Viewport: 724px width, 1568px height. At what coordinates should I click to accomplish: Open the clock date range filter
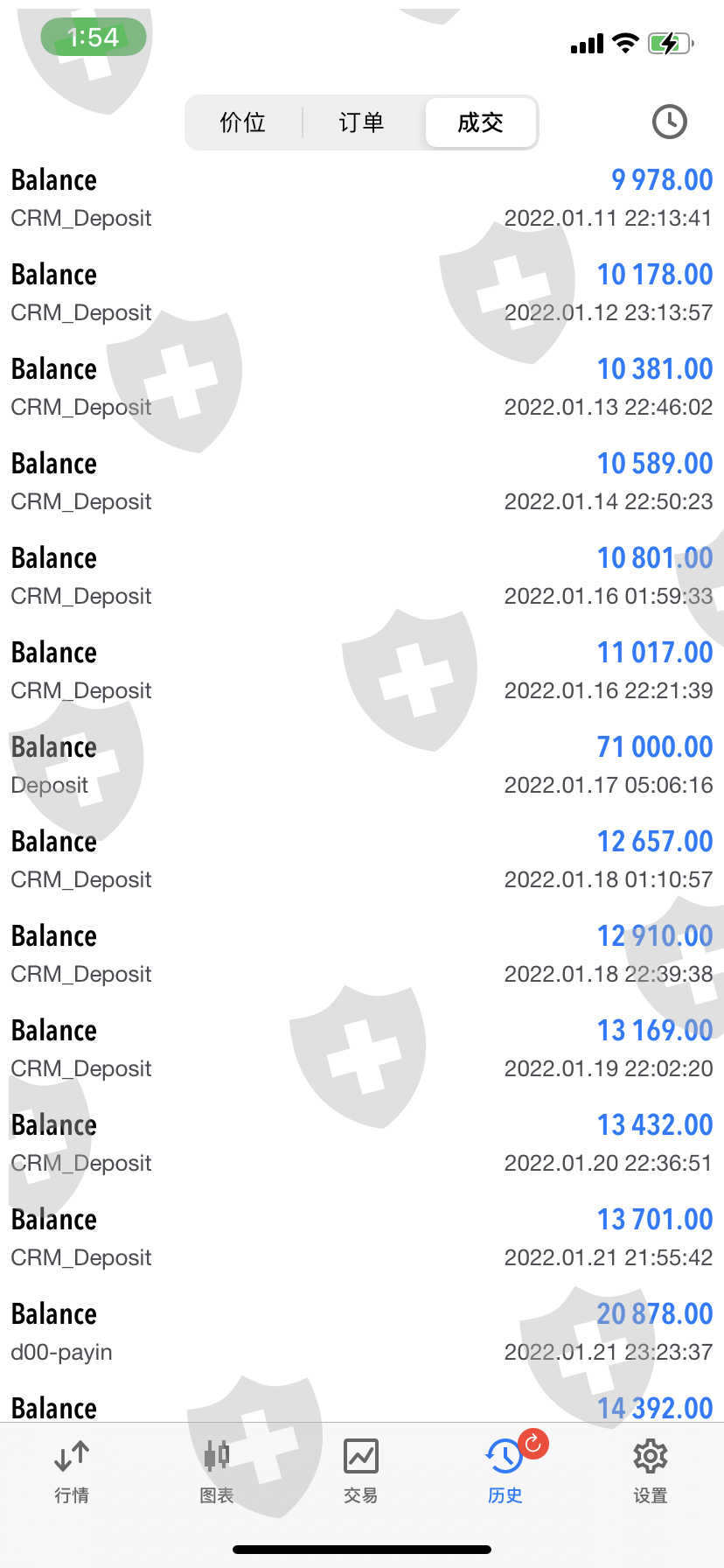(670, 122)
